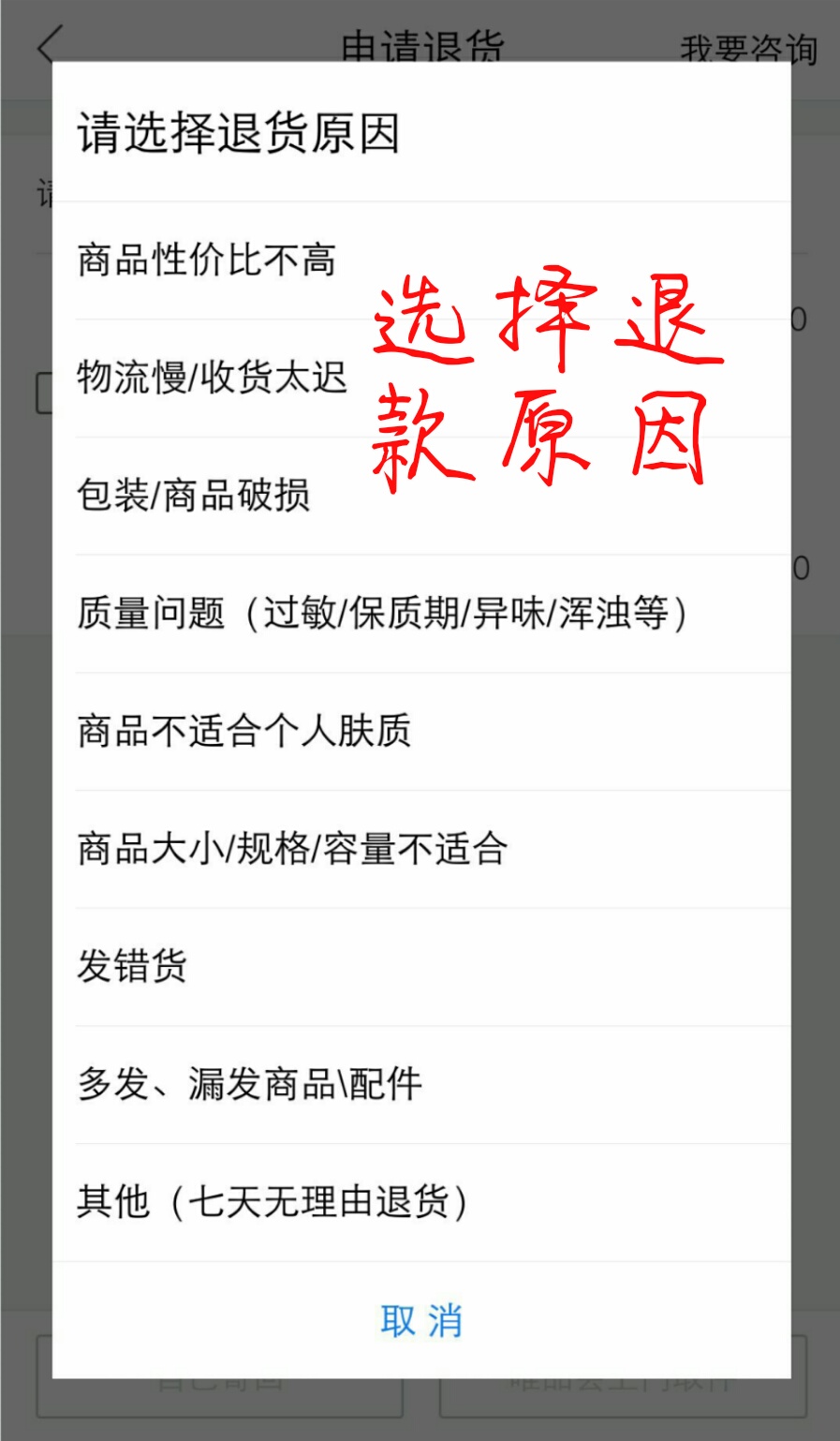Select 质量问题 (过敏/保质期/异味/浑浊等)
Viewport: 840px width, 1441px height.
pos(421,614)
